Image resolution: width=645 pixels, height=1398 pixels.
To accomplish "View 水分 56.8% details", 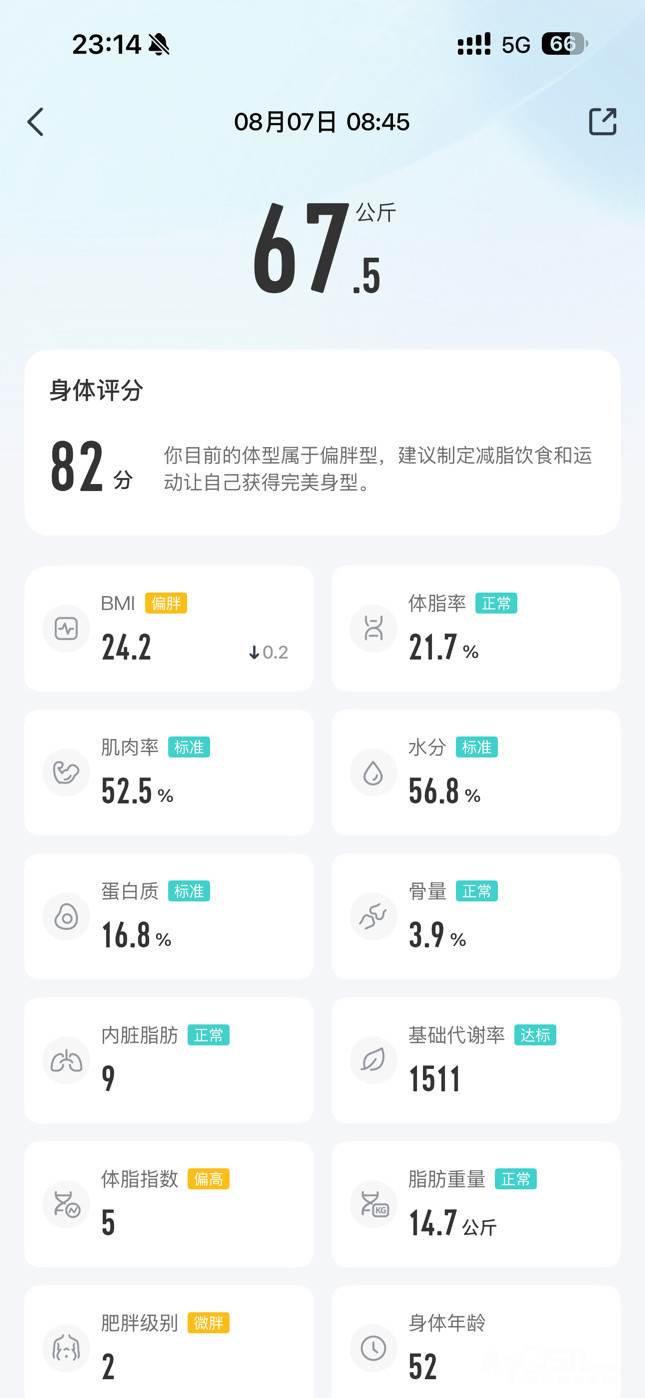I will point(476,773).
